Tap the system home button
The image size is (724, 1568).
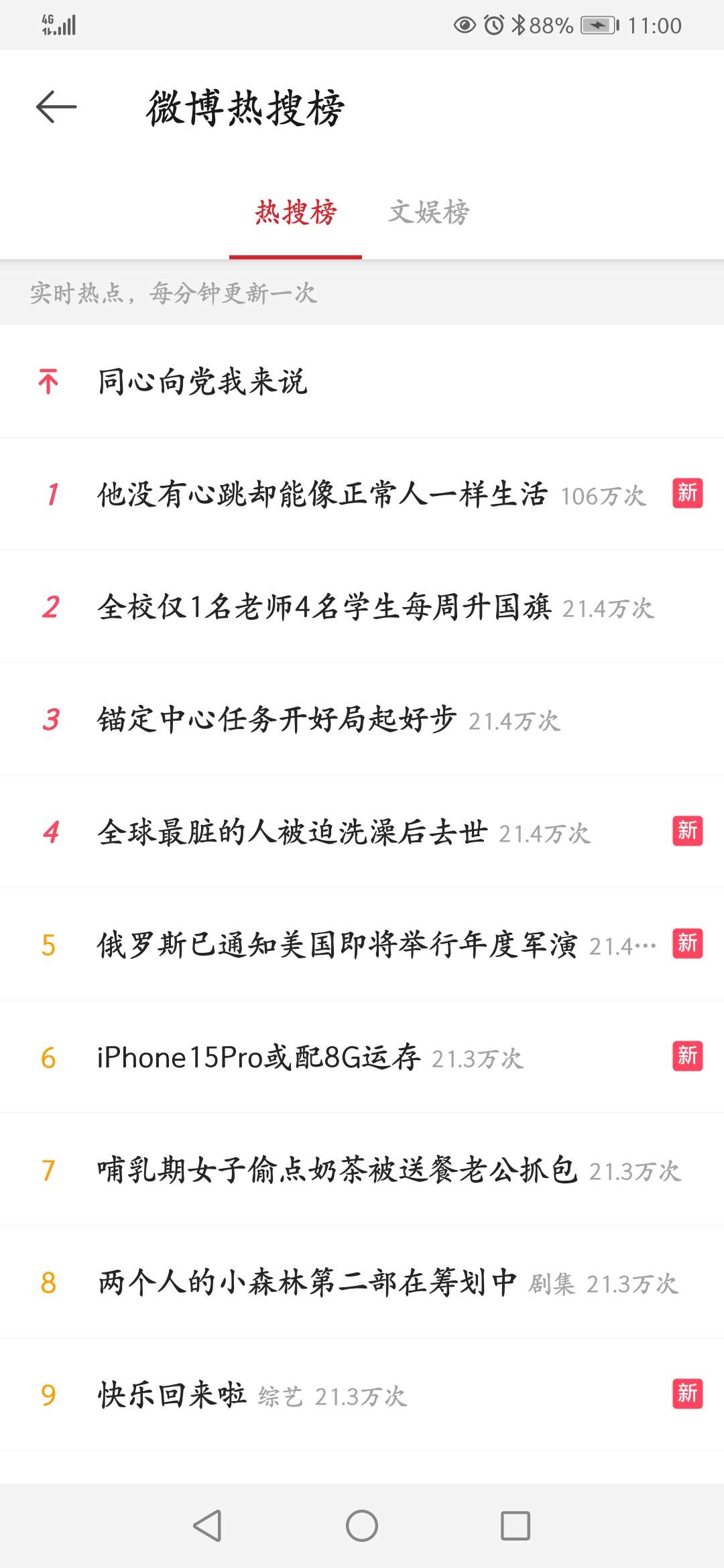click(362, 1526)
